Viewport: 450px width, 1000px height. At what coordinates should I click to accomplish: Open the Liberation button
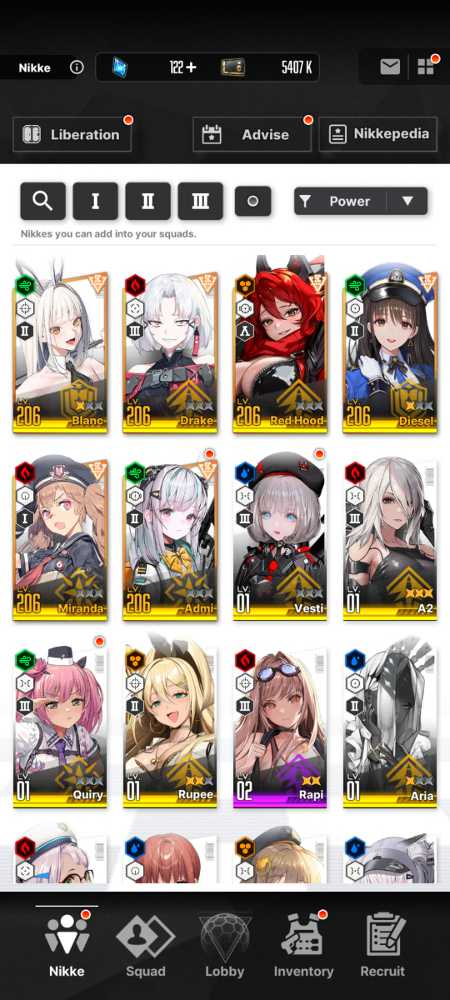coord(72,134)
